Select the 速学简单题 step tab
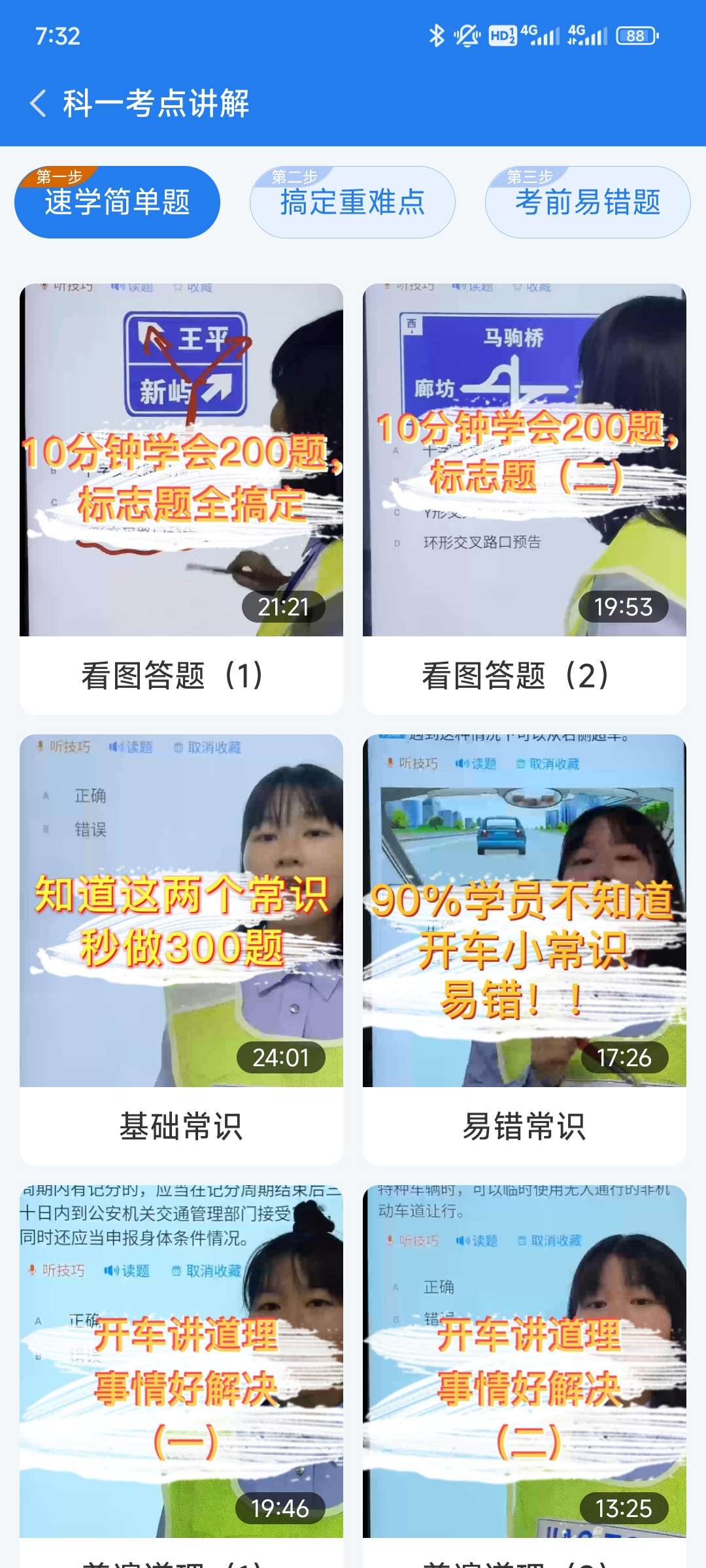The height and width of the screenshot is (1568, 706). 117,202
